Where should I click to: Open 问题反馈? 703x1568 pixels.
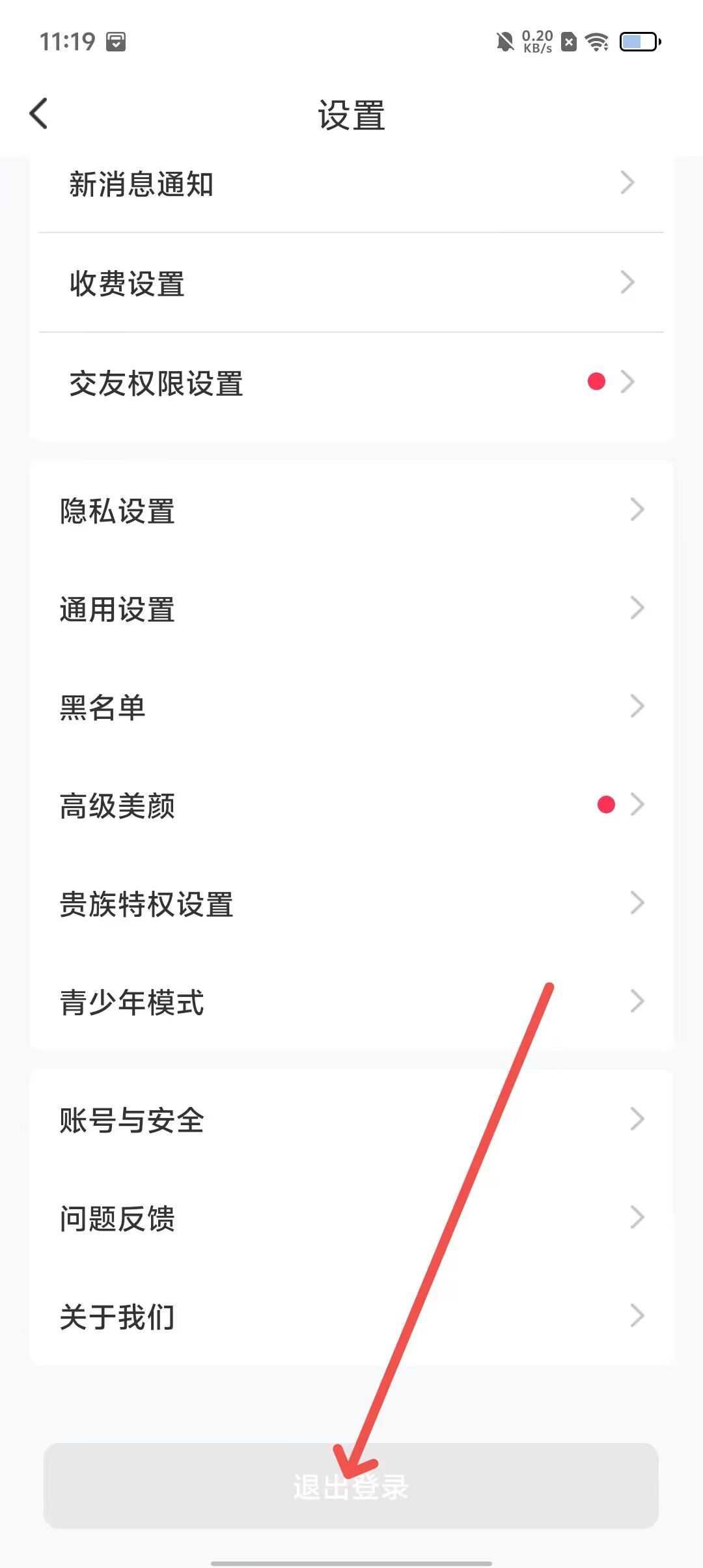tap(351, 1218)
